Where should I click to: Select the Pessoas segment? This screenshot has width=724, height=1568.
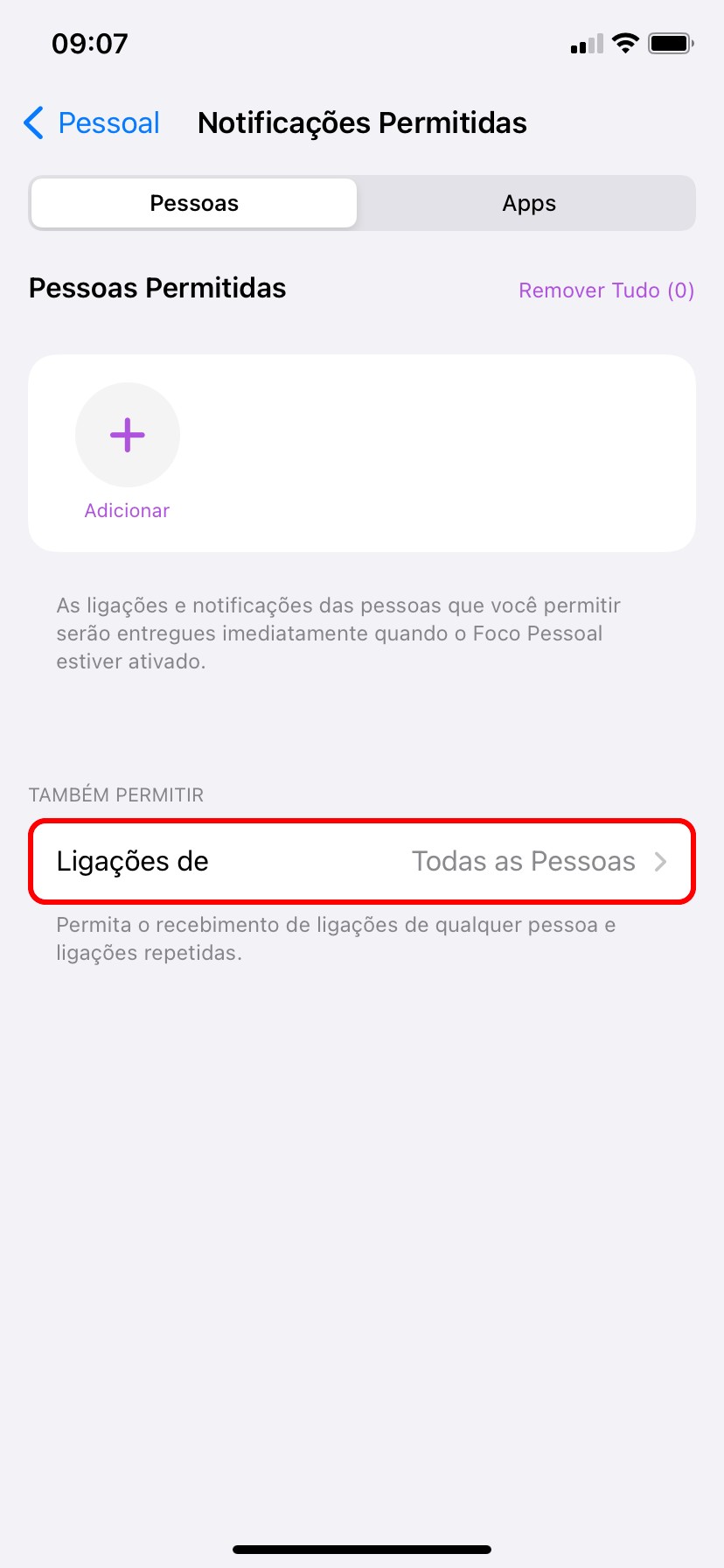pos(194,204)
